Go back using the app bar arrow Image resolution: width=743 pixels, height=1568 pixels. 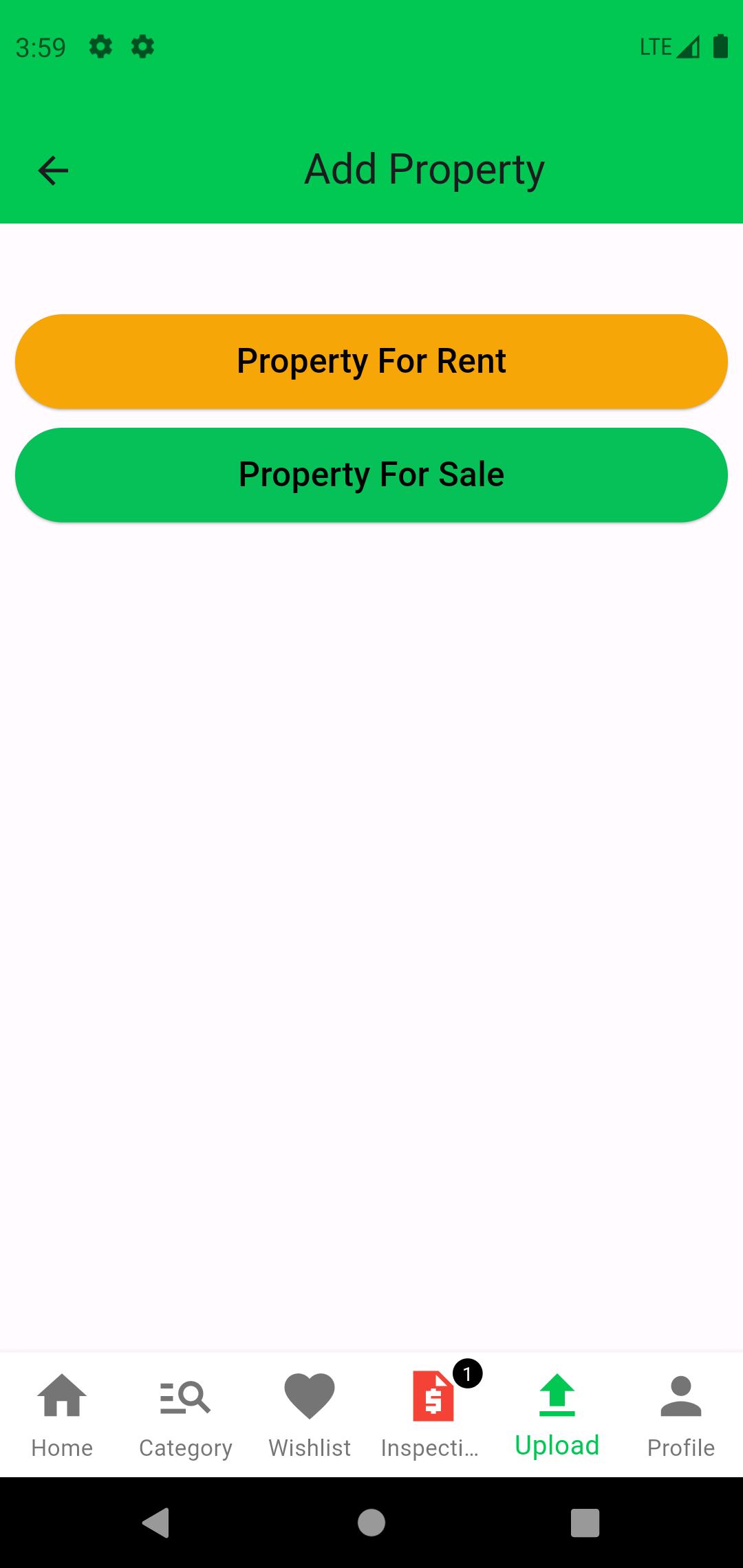tap(53, 171)
